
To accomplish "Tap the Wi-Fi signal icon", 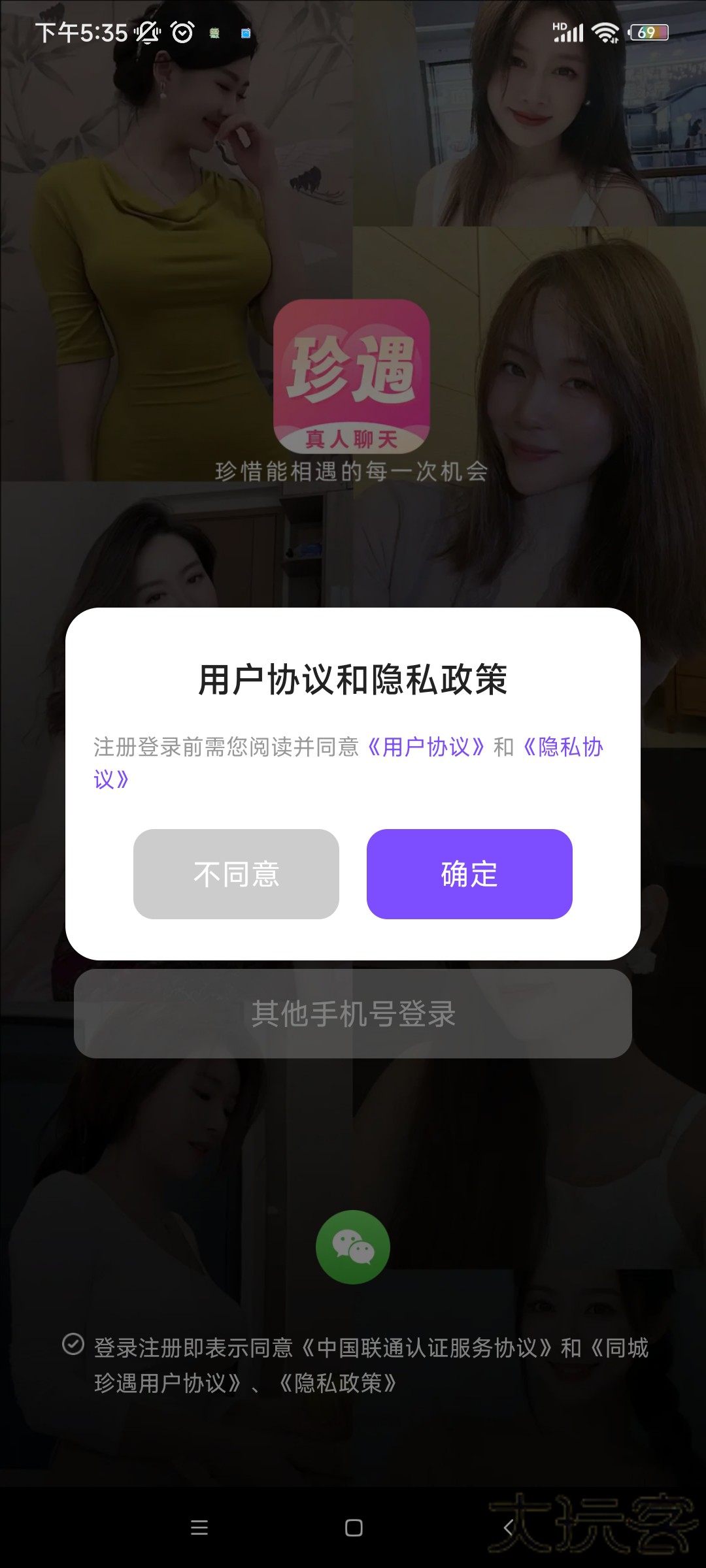I will [605, 32].
